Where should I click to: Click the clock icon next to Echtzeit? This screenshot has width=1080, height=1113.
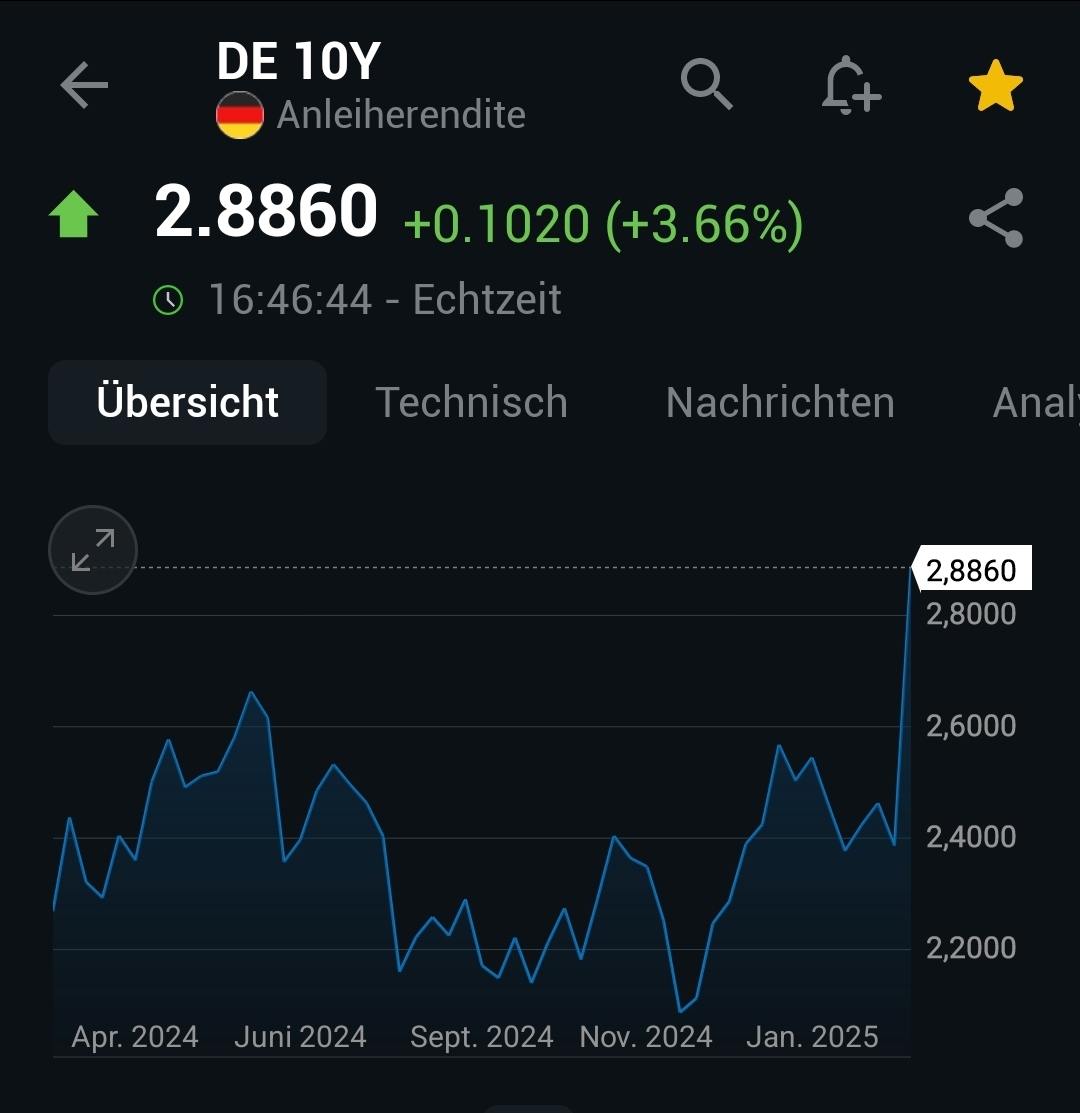(x=167, y=297)
